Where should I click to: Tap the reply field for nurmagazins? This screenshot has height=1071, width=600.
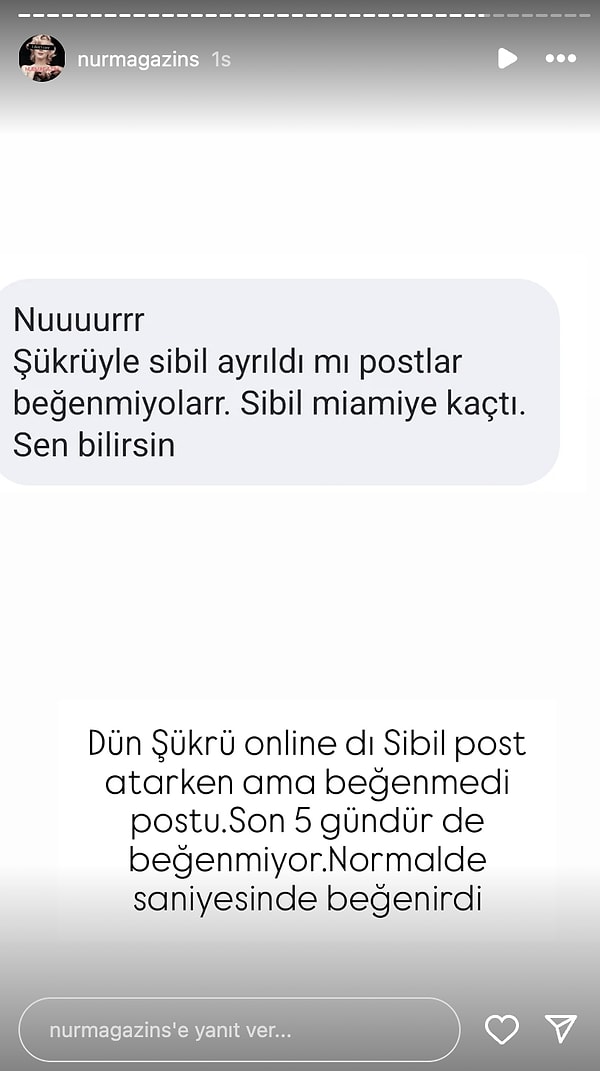(x=238, y=1029)
